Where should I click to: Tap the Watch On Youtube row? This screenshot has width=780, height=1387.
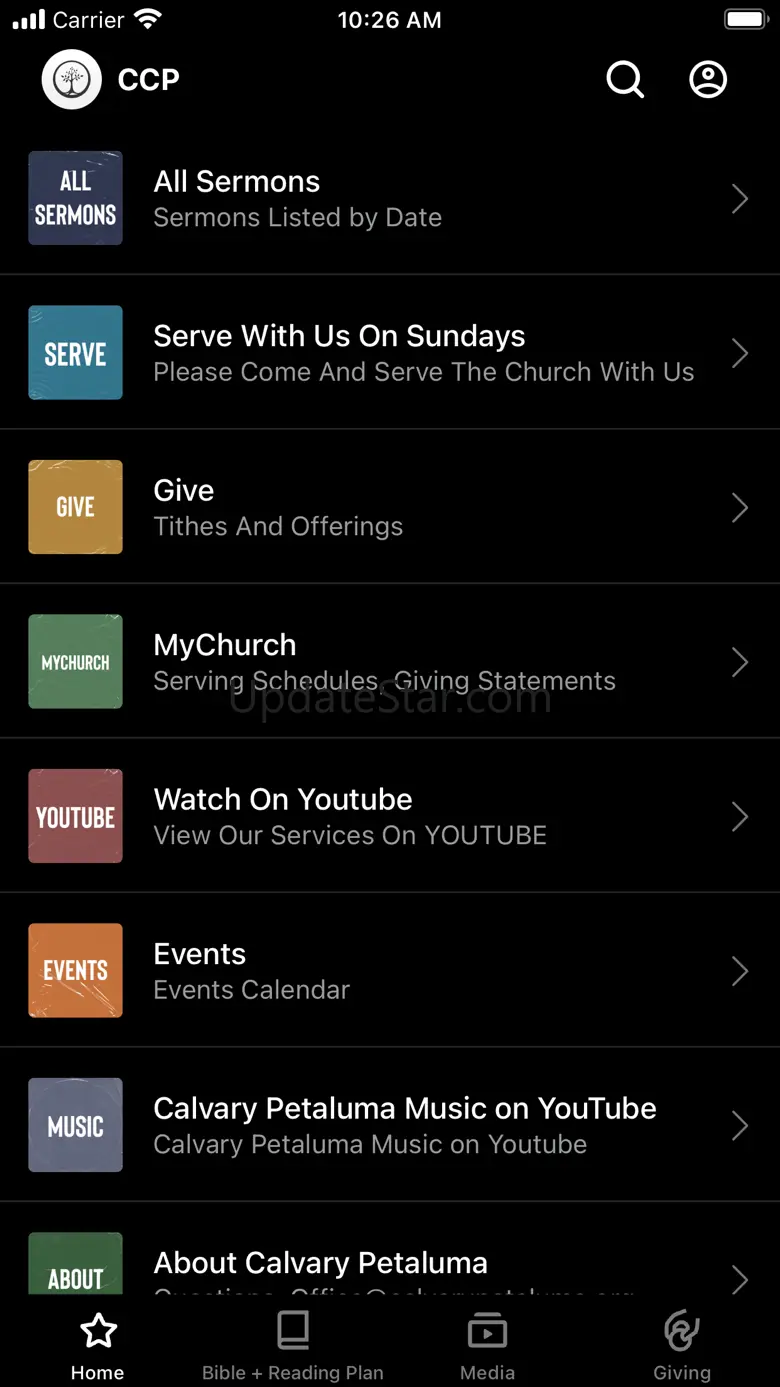[390, 816]
